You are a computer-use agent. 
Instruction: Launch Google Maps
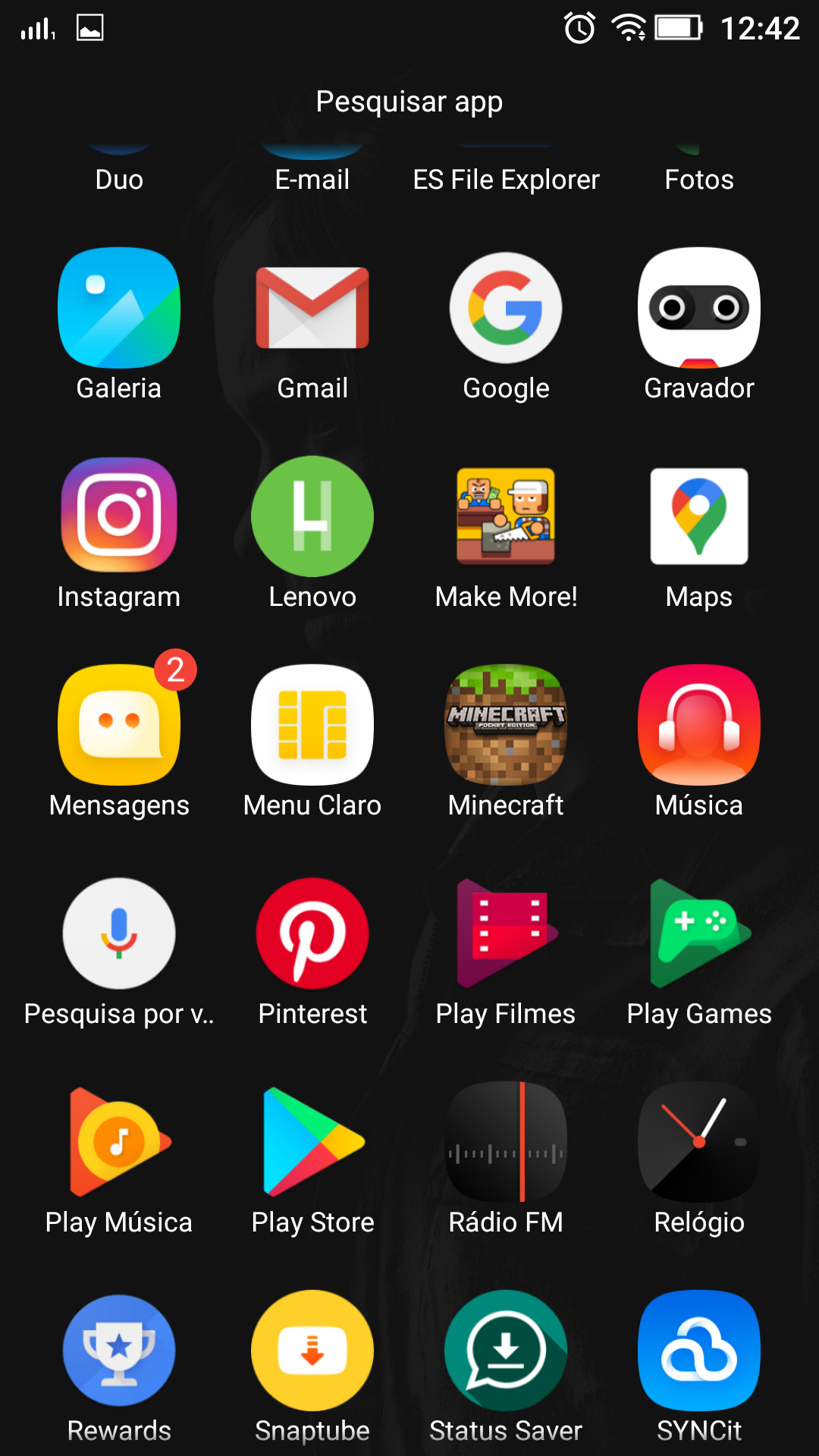pos(699,516)
